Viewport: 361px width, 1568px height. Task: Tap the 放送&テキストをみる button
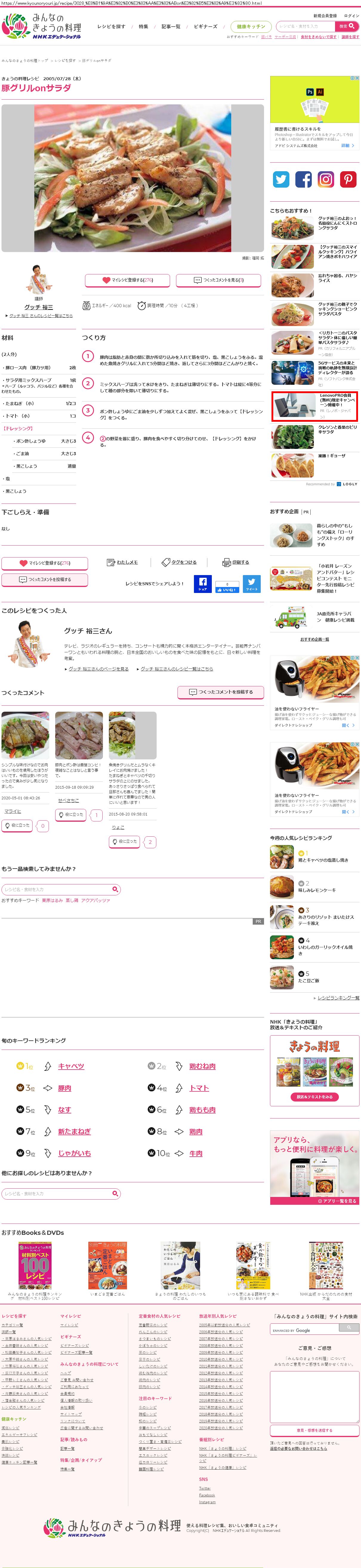314,1096
